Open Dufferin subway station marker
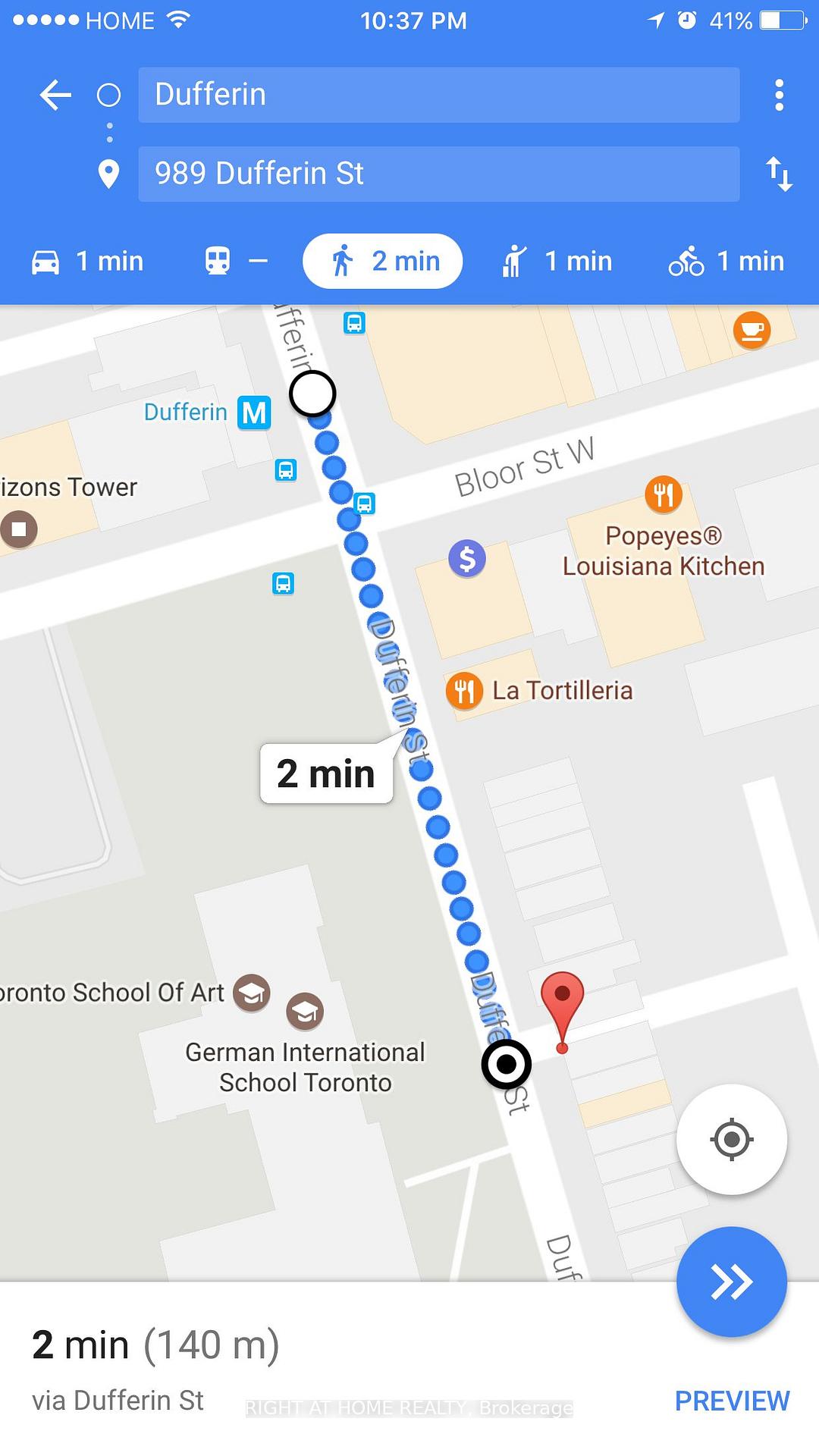Viewport: 819px width, 1456px height. coord(254,413)
